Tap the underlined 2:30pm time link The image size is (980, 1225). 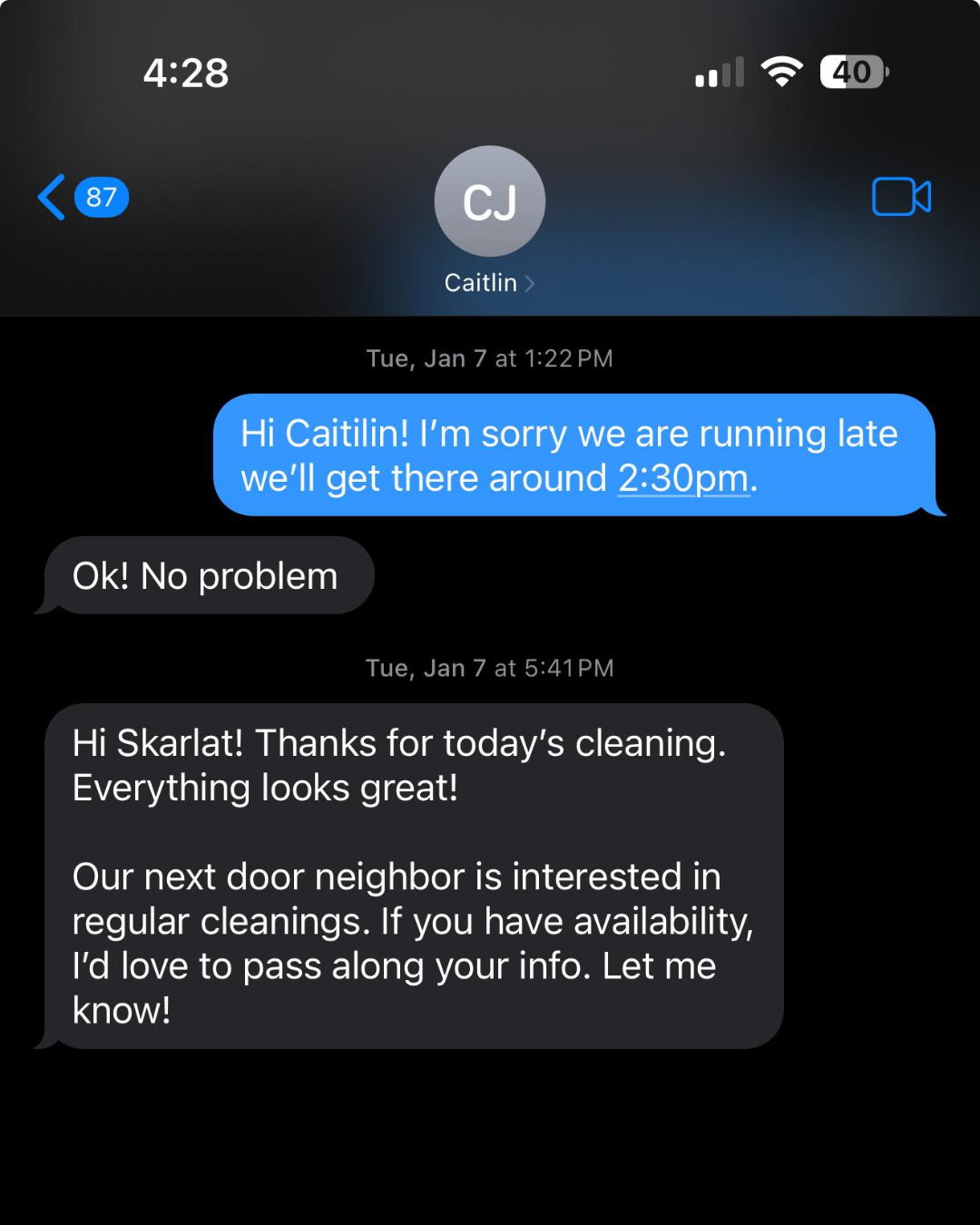[x=683, y=478]
